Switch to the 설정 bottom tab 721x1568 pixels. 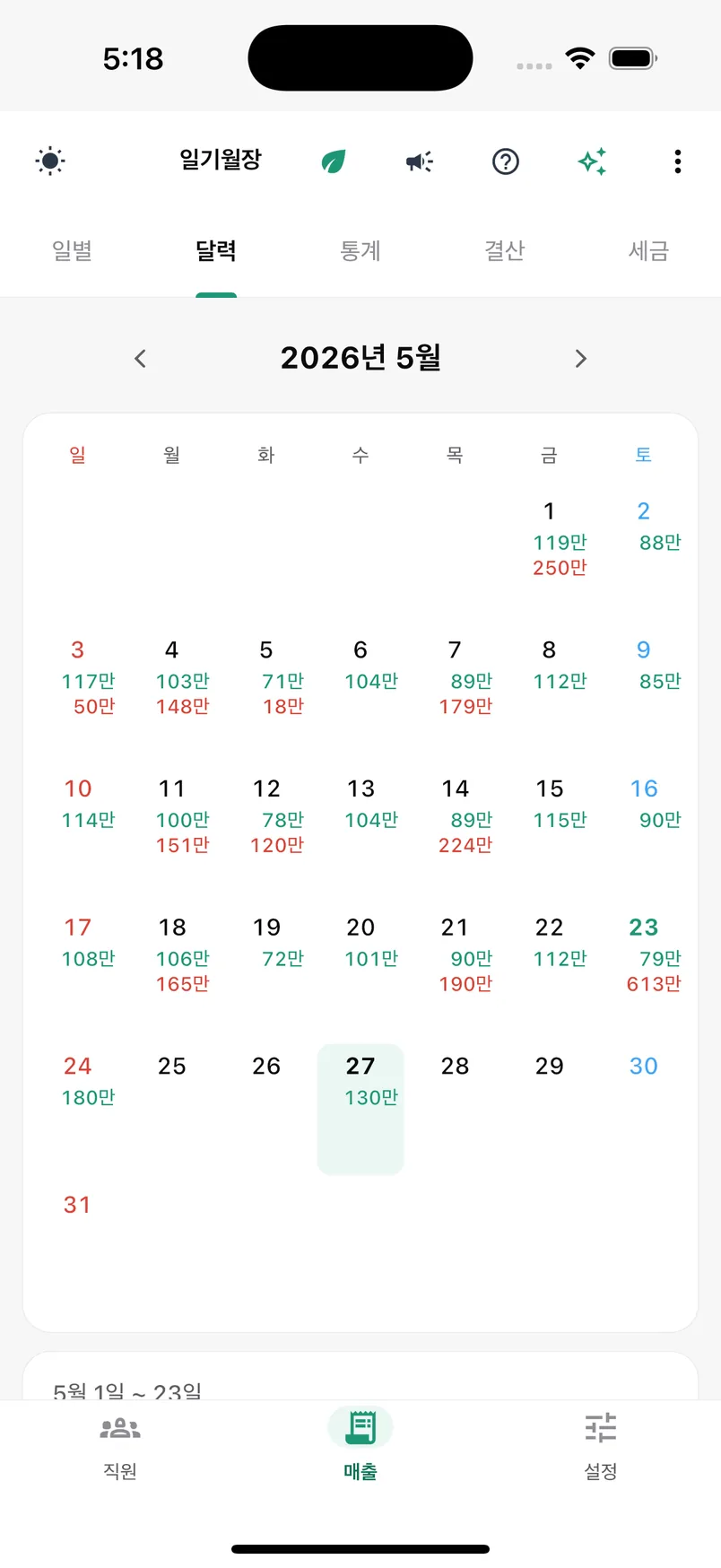601,1447
